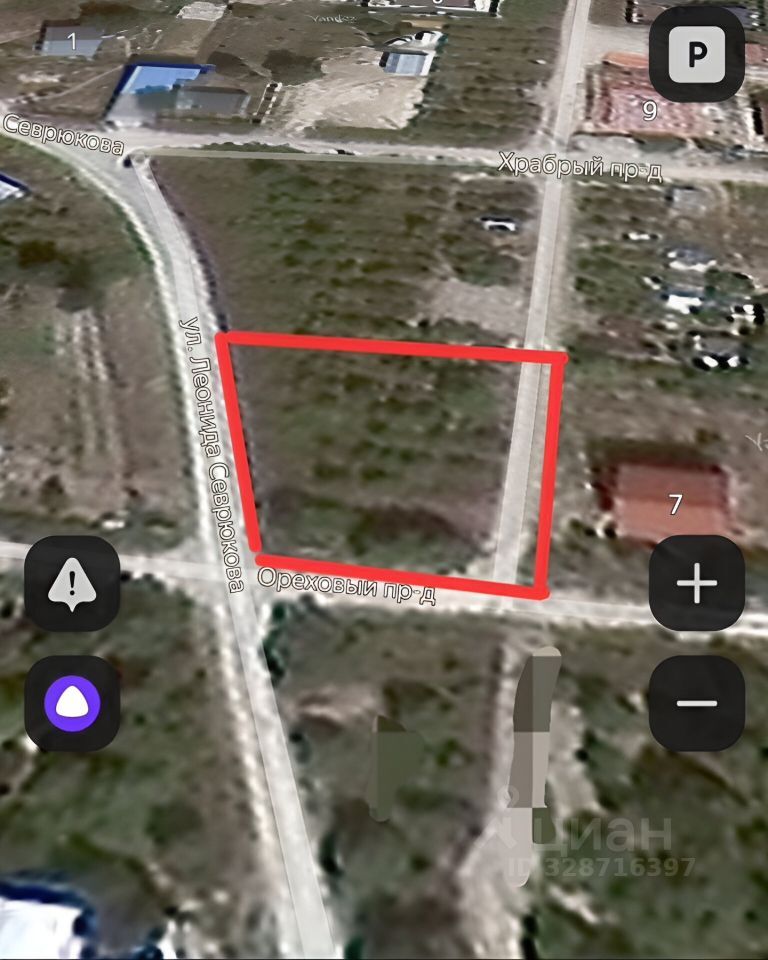Launch the Alice voice assistant
Image resolution: width=768 pixels, height=960 pixels.
pyautogui.click(x=72, y=703)
